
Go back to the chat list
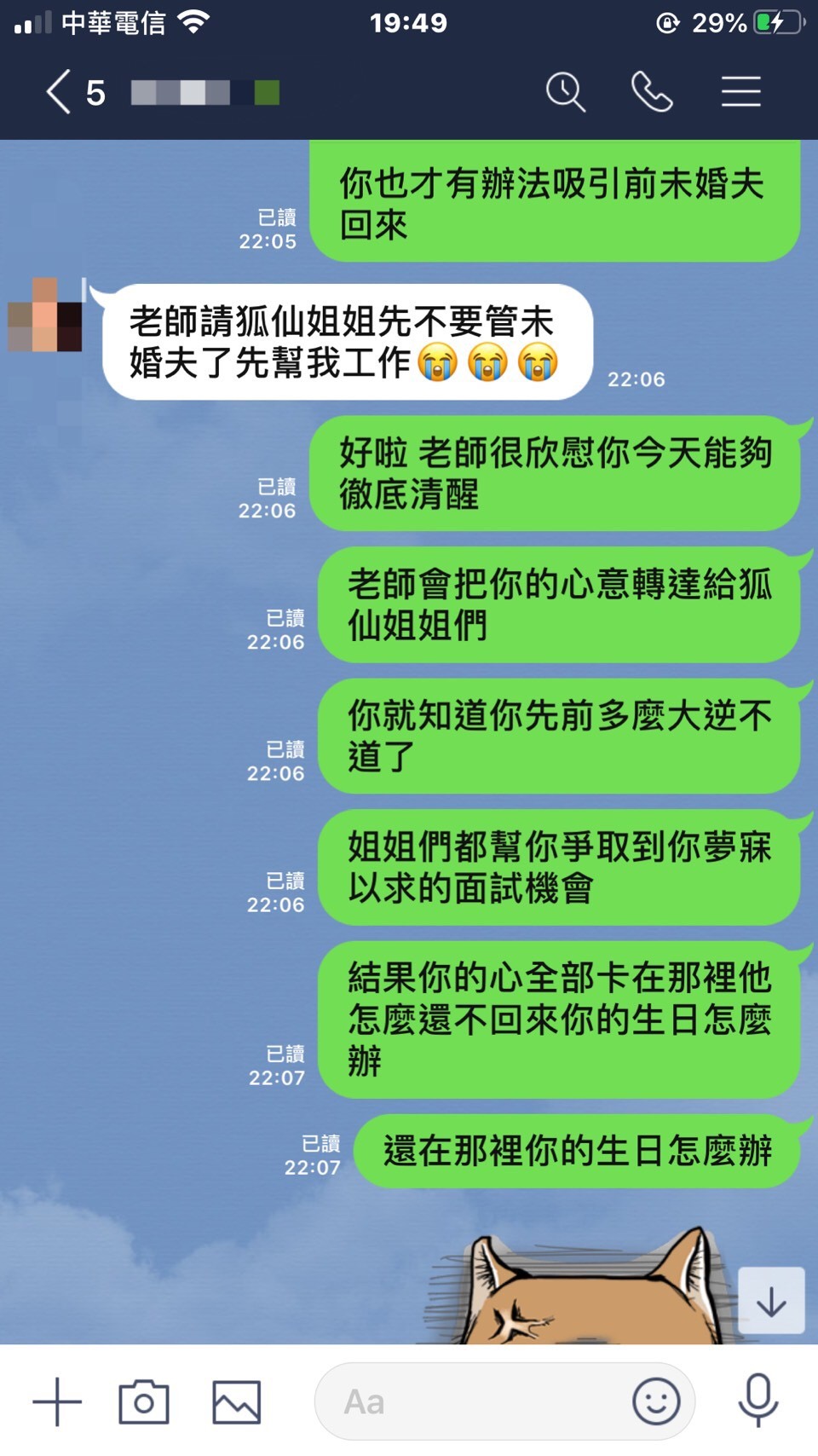point(60,92)
